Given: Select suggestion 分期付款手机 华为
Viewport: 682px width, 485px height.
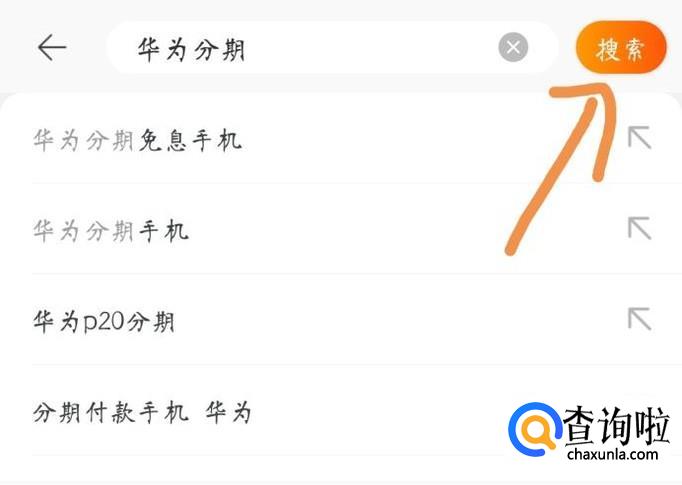Looking at the screenshot, I should [x=142, y=411].
